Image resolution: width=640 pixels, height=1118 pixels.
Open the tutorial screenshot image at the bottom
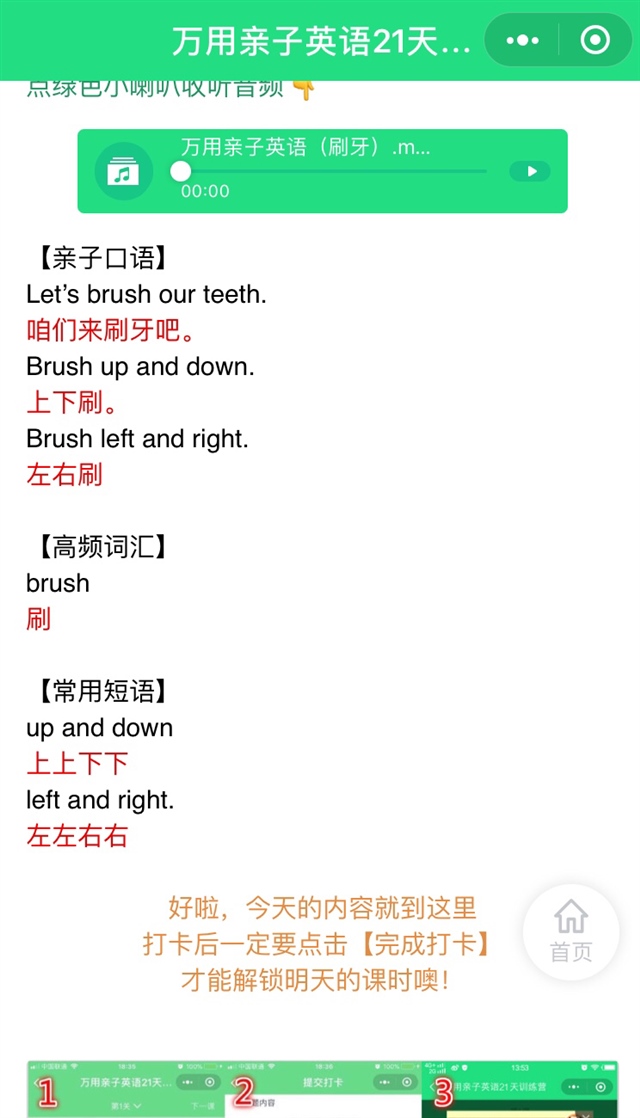[322, 1089]
